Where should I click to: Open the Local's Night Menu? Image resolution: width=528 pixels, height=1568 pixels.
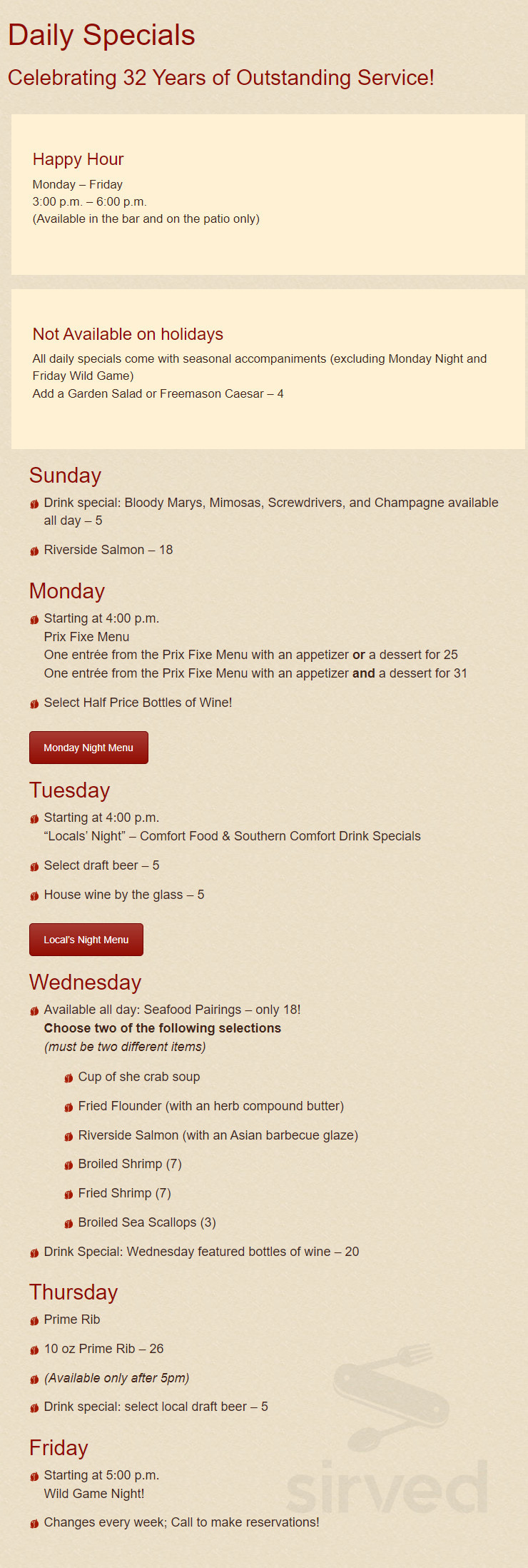click(86, 939)
